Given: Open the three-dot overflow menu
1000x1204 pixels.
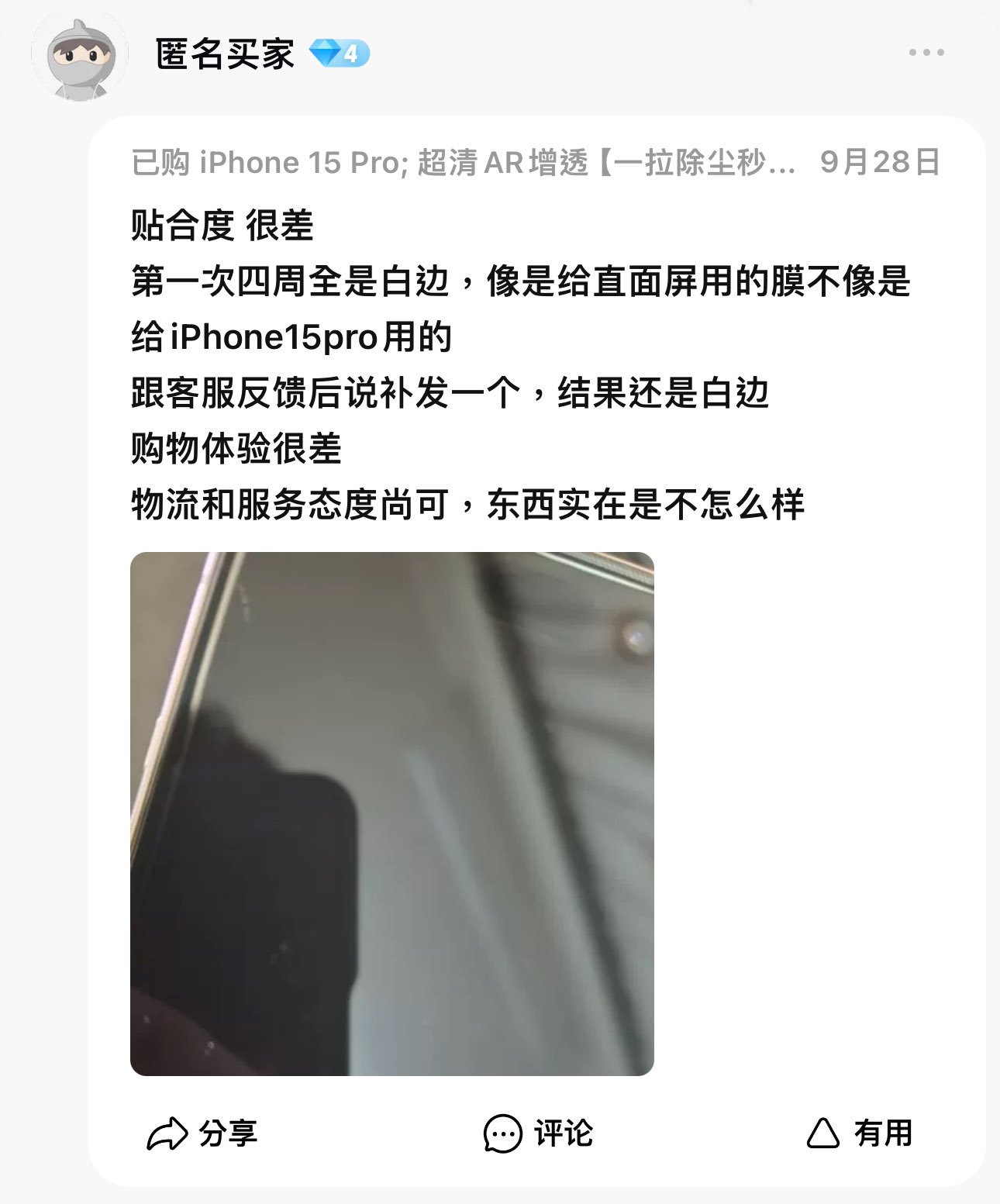Looking at the screenshot, I should pyautogui.click(x=926, y=53).
